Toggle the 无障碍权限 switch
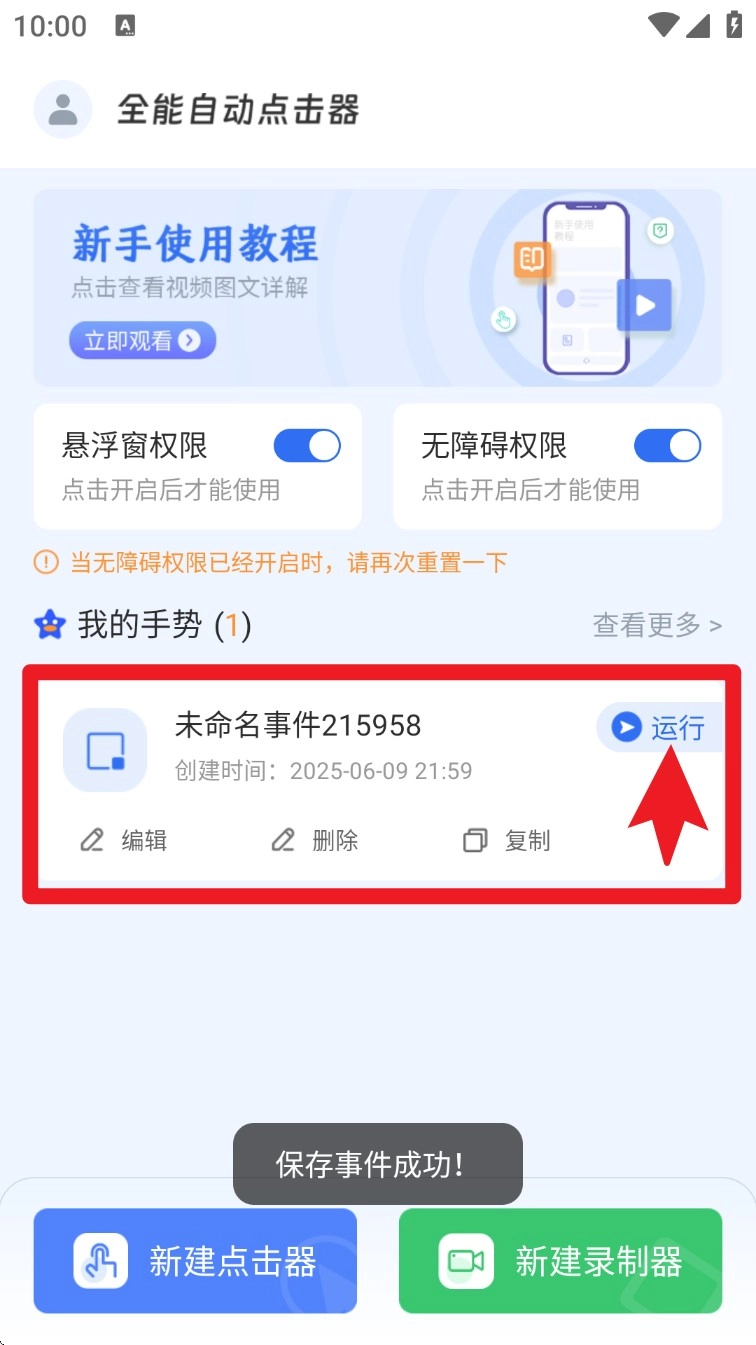 (667, 446)
